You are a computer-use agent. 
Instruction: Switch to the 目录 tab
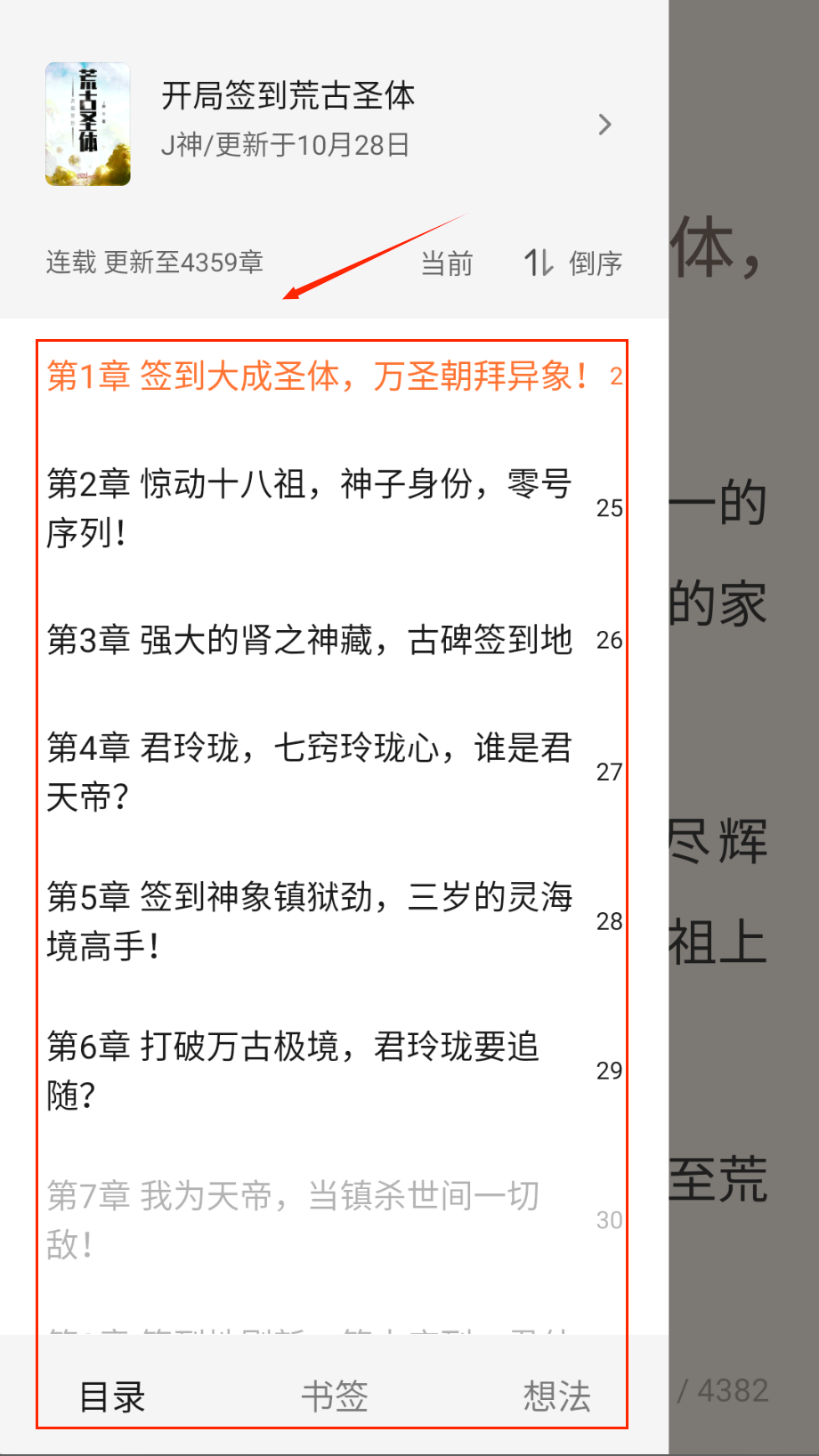[112, 1396]
